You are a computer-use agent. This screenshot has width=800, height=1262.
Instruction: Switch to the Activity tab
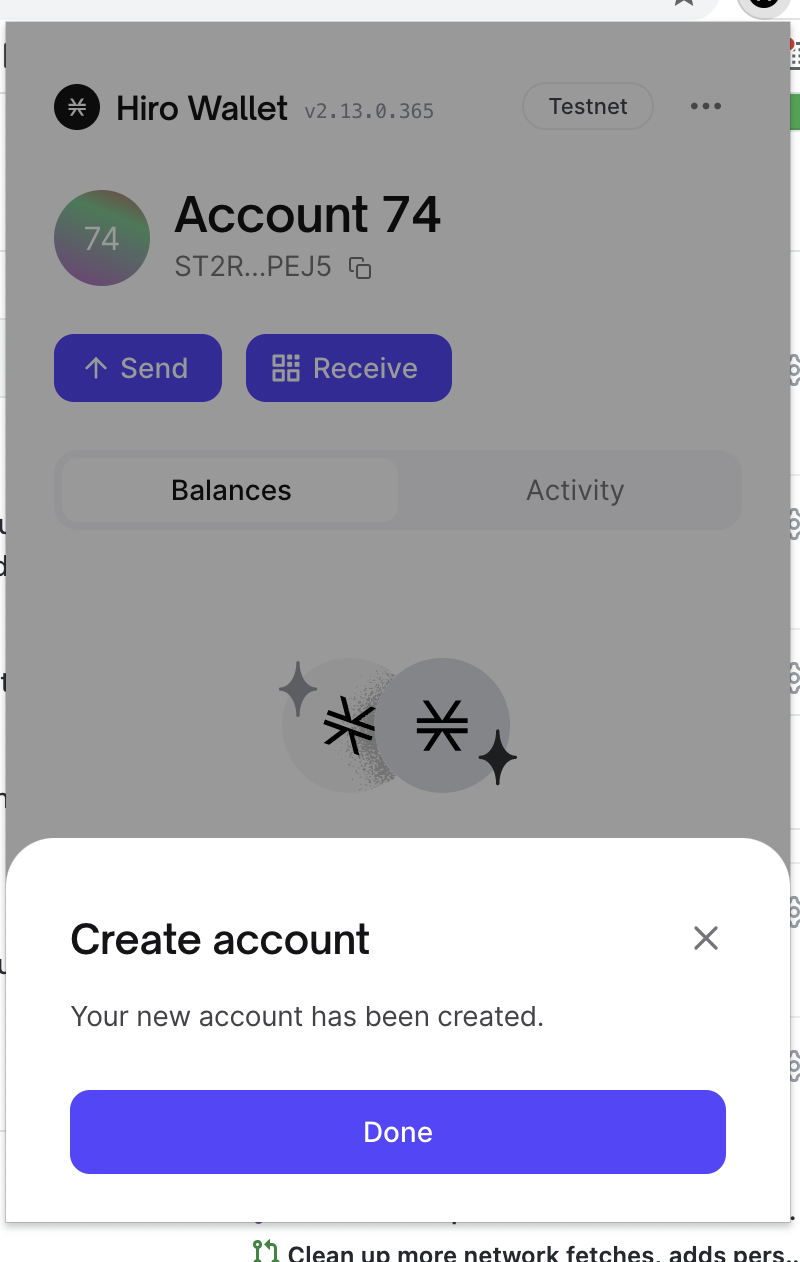point(575,490)
